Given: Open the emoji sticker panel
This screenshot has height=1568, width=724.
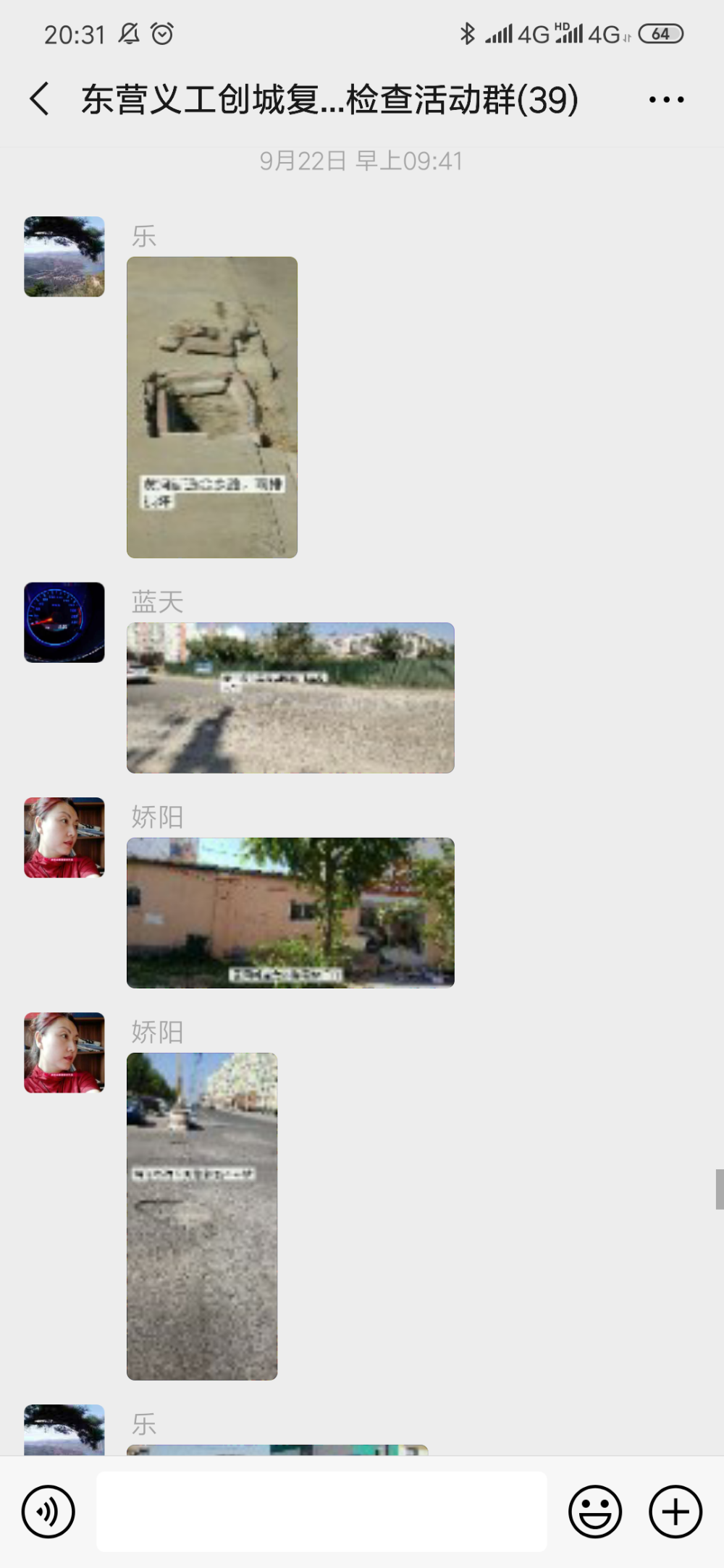Looking at the screenshot, I should pyautogui.click(x=595, y=1512).
